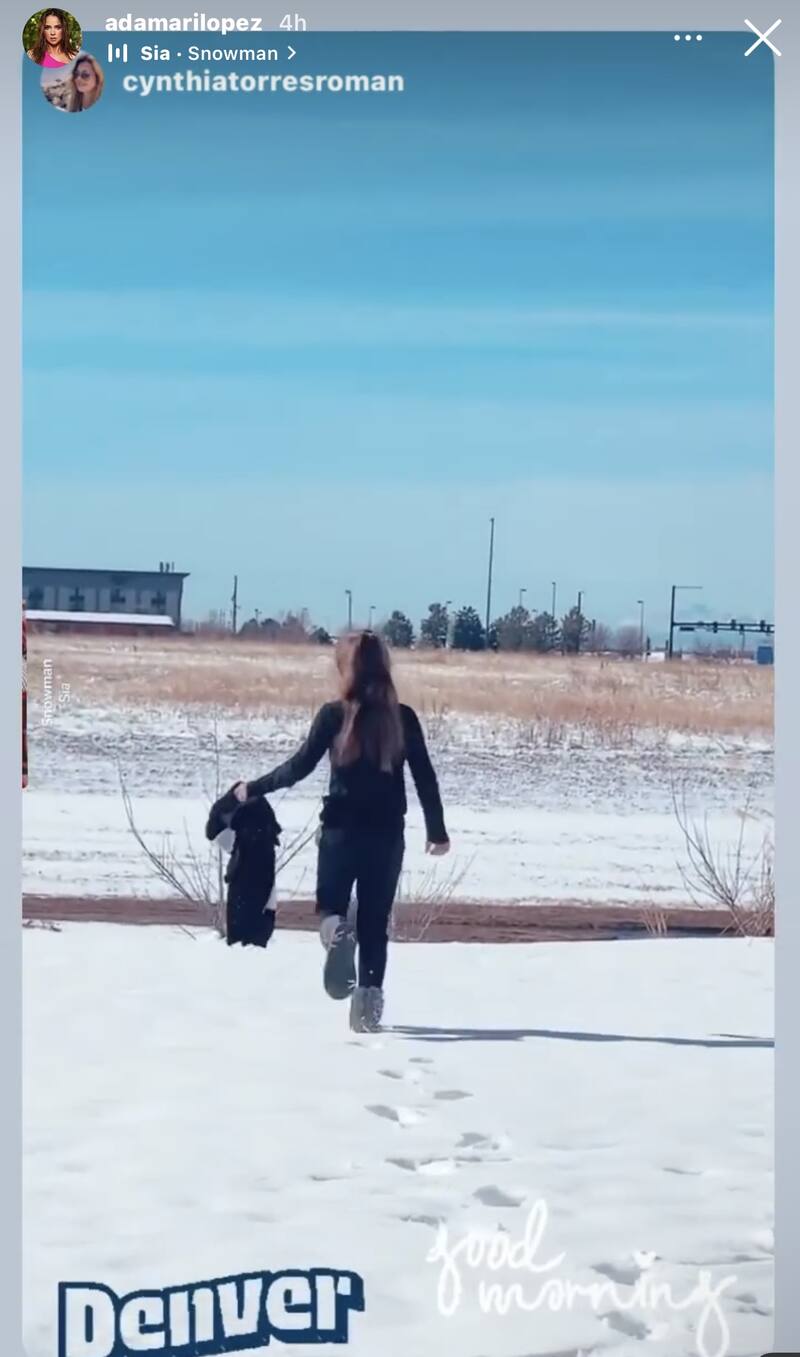Close the story viewer
The height and width of the screenshot is (1357, 800).
[x=762, y=38]
